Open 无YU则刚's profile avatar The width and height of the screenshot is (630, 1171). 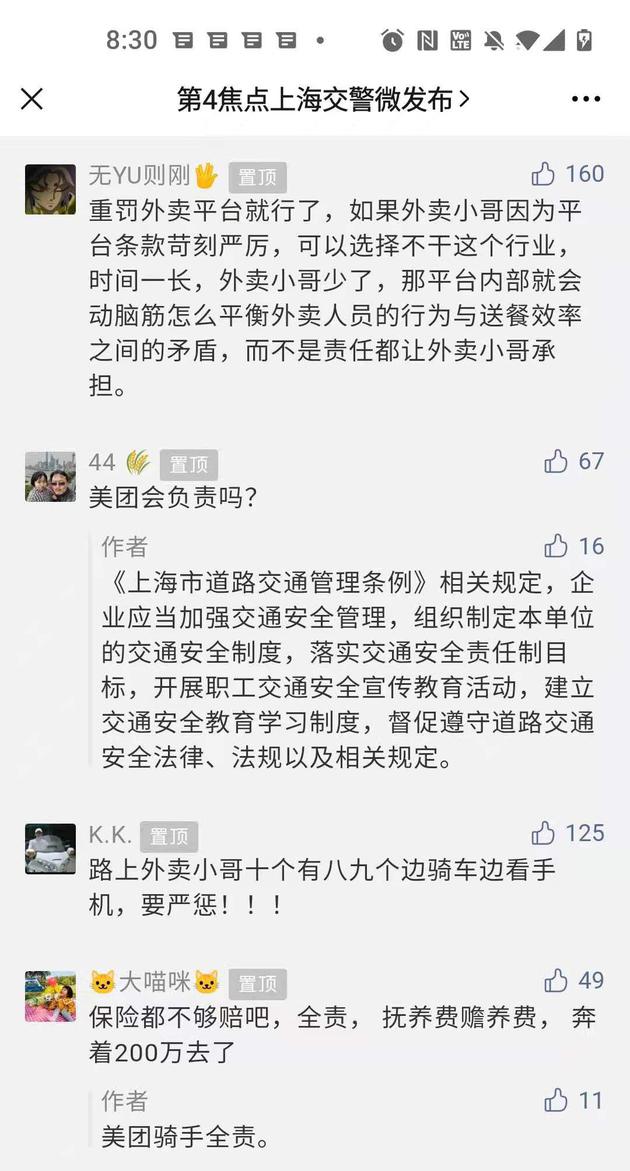tap(50, 189)
